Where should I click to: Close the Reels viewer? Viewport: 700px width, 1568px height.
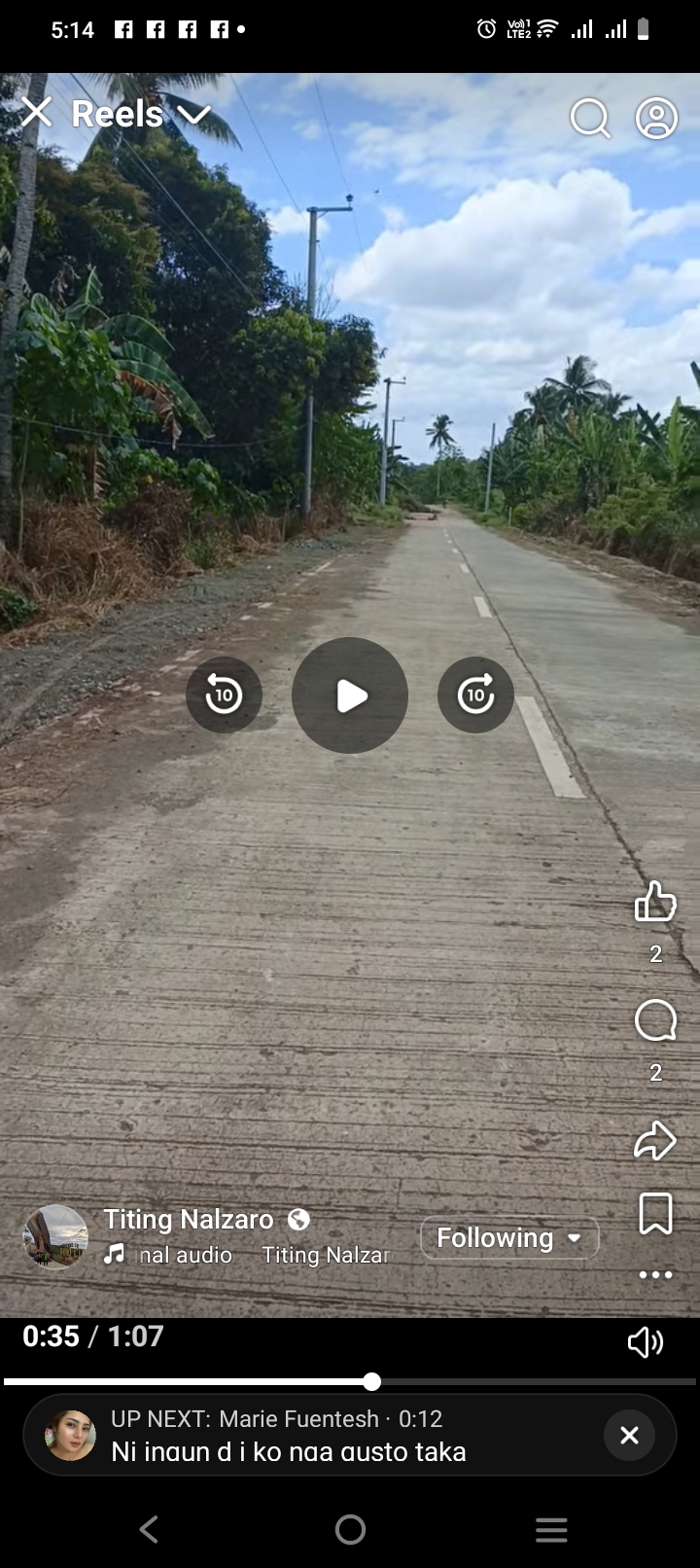[x=36, y=113]
